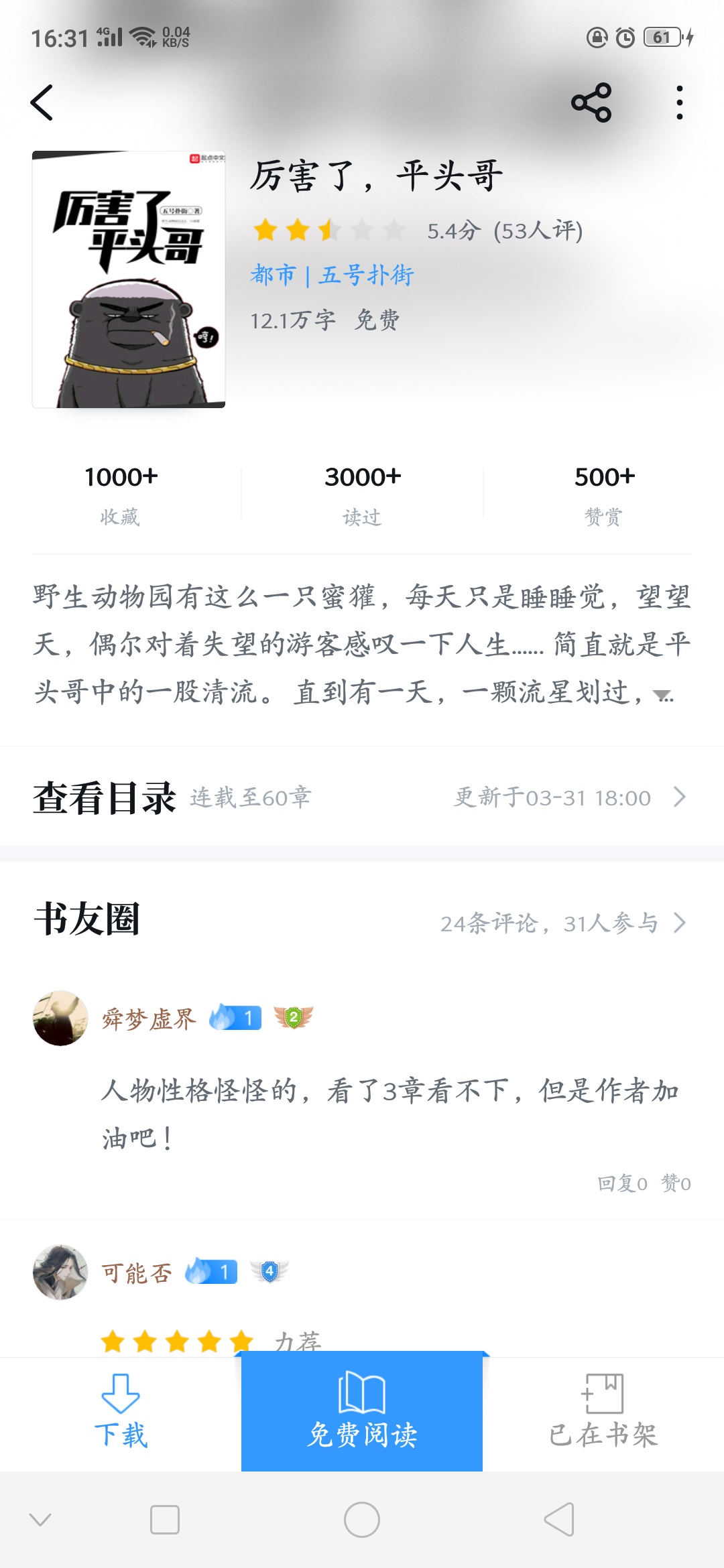Open author 五号扑街's page
This screenshot has height=1568, width=724.
(x=367, y=275)
